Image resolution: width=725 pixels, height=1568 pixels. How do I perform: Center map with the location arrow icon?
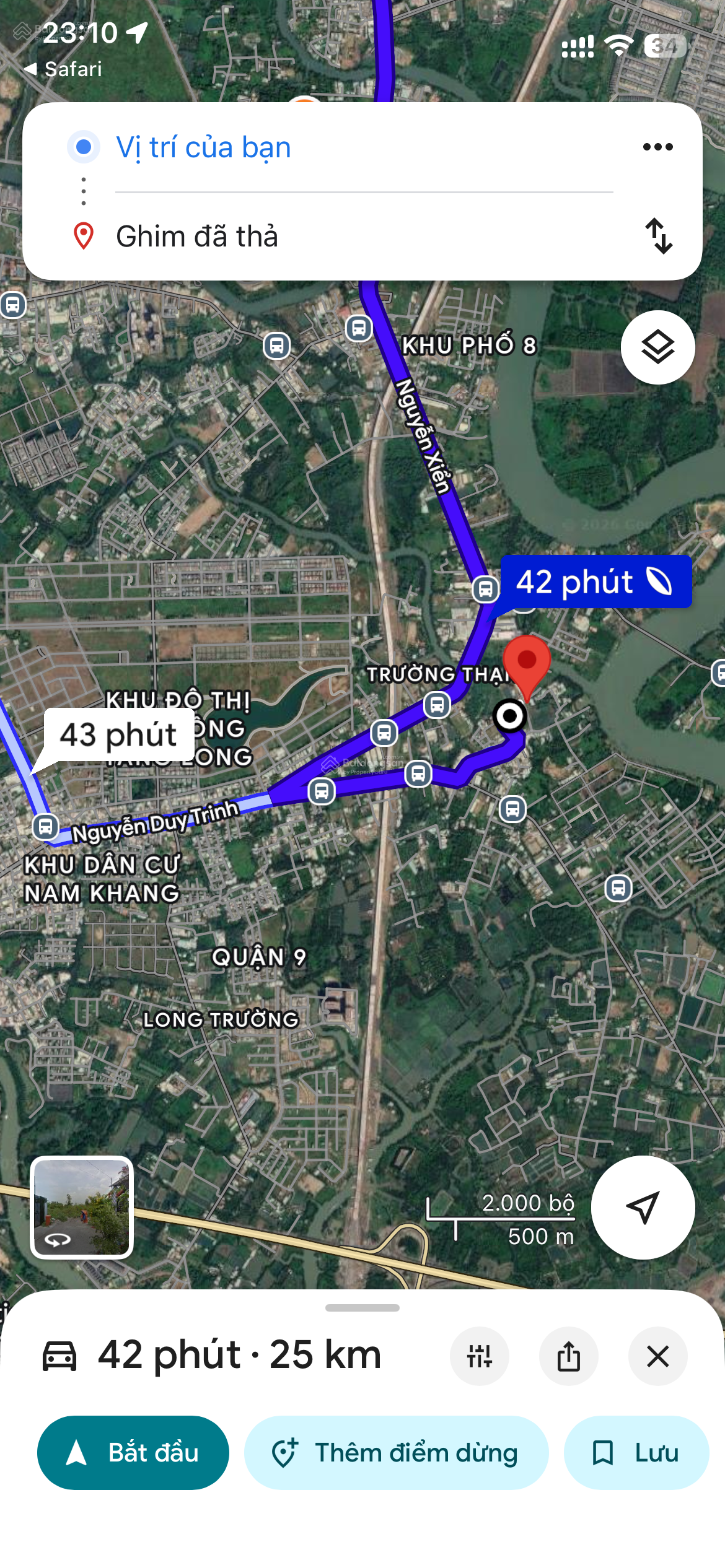pos(643,1208)
